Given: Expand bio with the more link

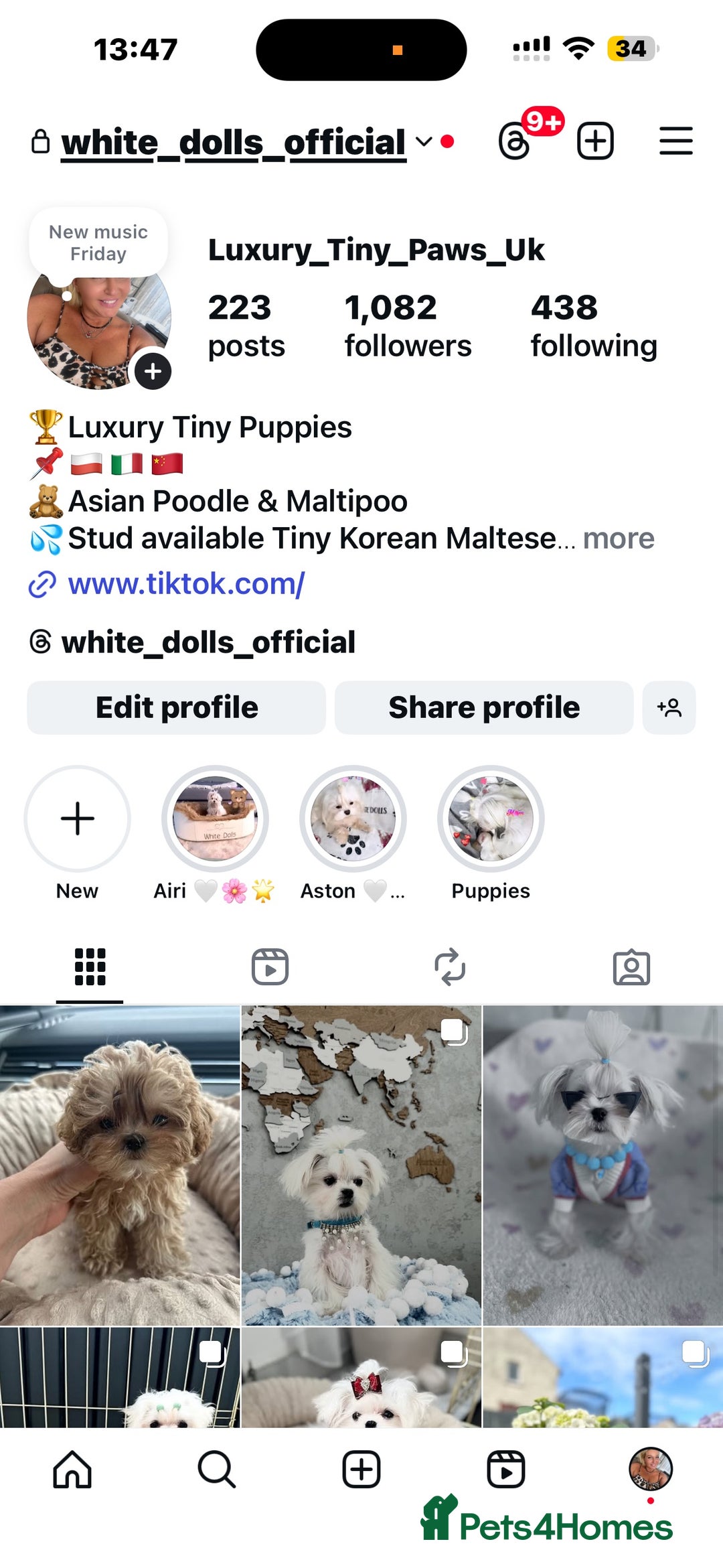Looking at the screenshot, I should [618, 539].
